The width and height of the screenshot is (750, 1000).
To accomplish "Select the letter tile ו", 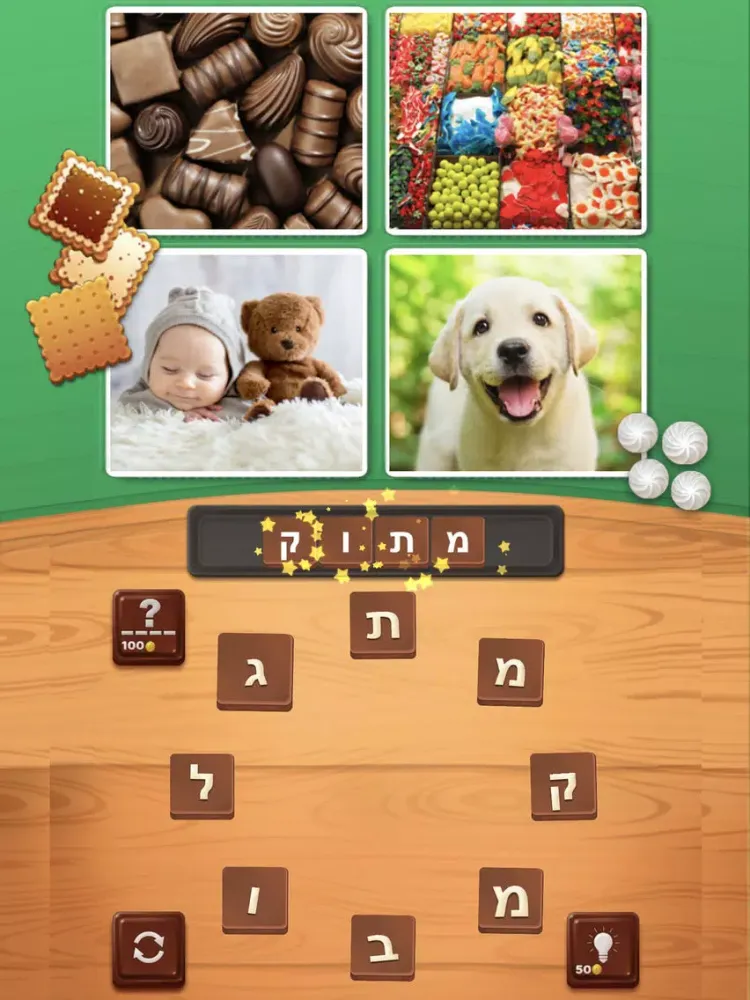I will click(x=255, y=900).
